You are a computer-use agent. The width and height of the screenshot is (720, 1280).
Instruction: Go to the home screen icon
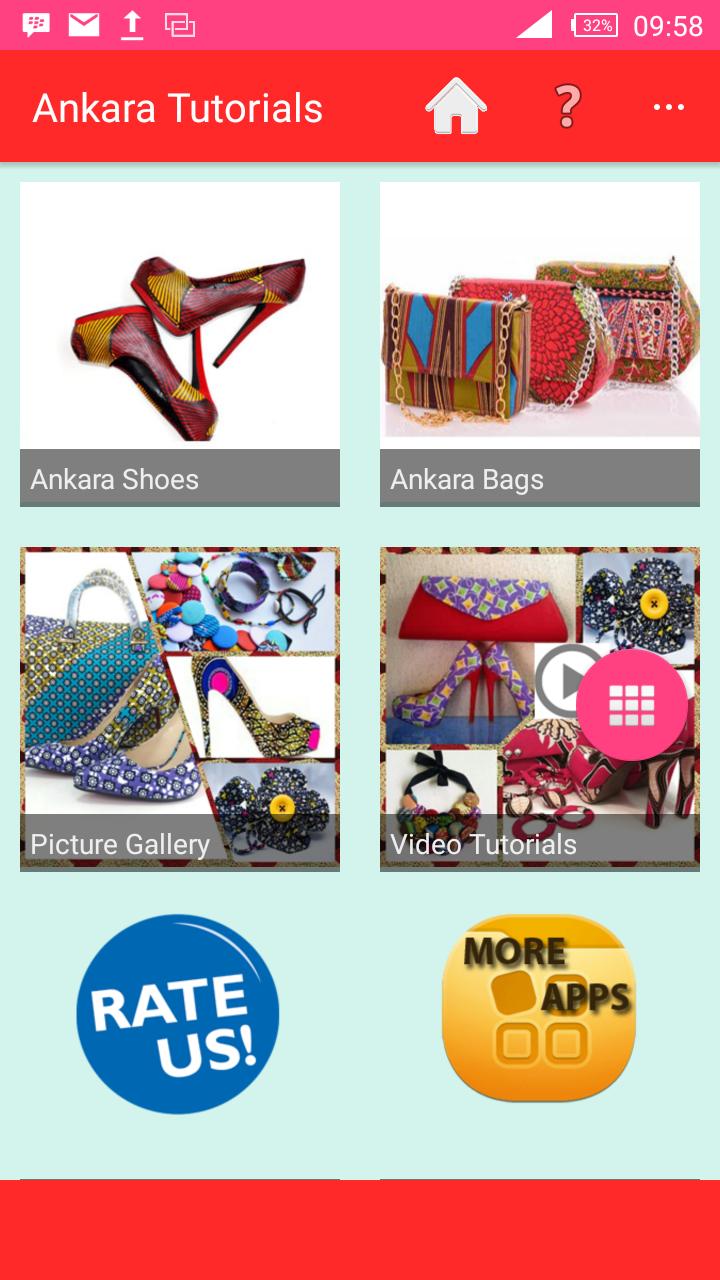(456, 107)
